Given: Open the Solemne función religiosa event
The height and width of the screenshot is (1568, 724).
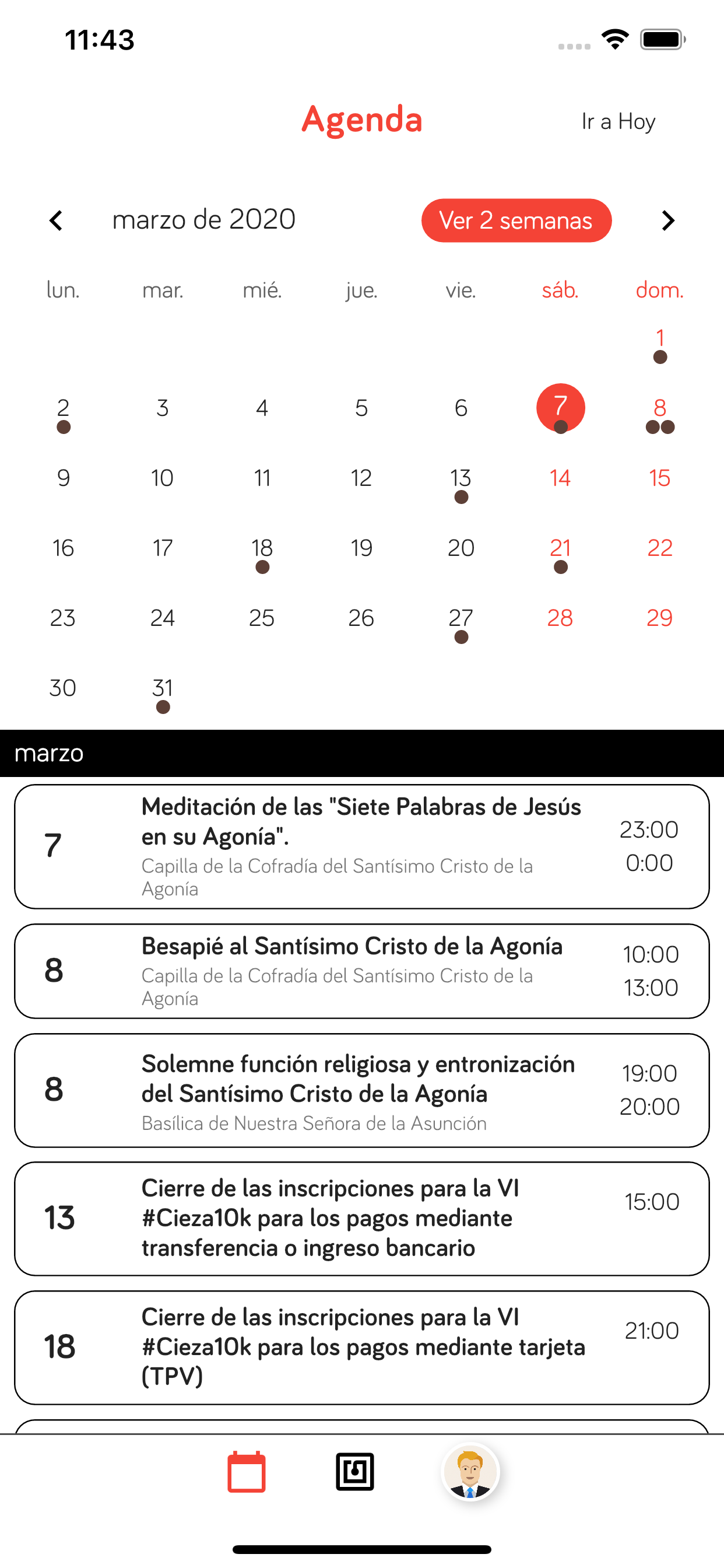Looking at the screenshot, I should (362, 1090).
